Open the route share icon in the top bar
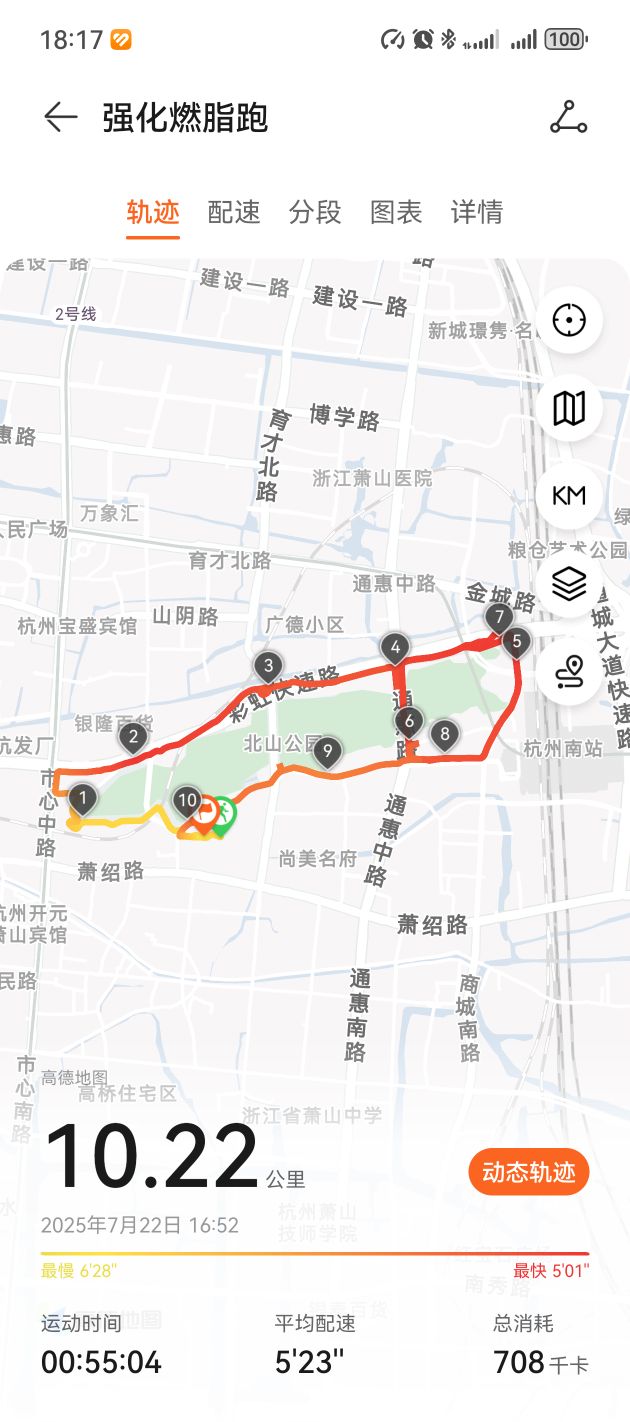 (568, 118)
